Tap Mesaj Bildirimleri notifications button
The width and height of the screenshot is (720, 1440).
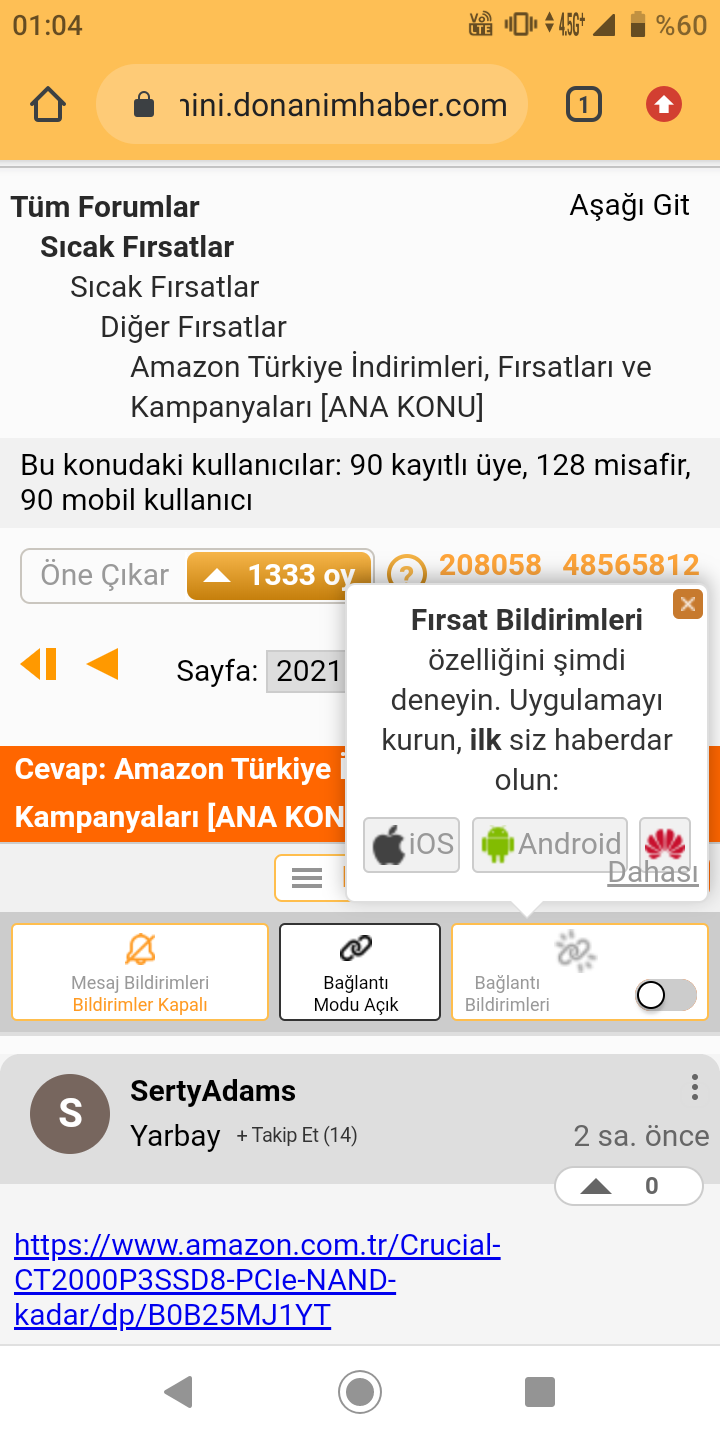pyautogui.click(x=140, y=972)
